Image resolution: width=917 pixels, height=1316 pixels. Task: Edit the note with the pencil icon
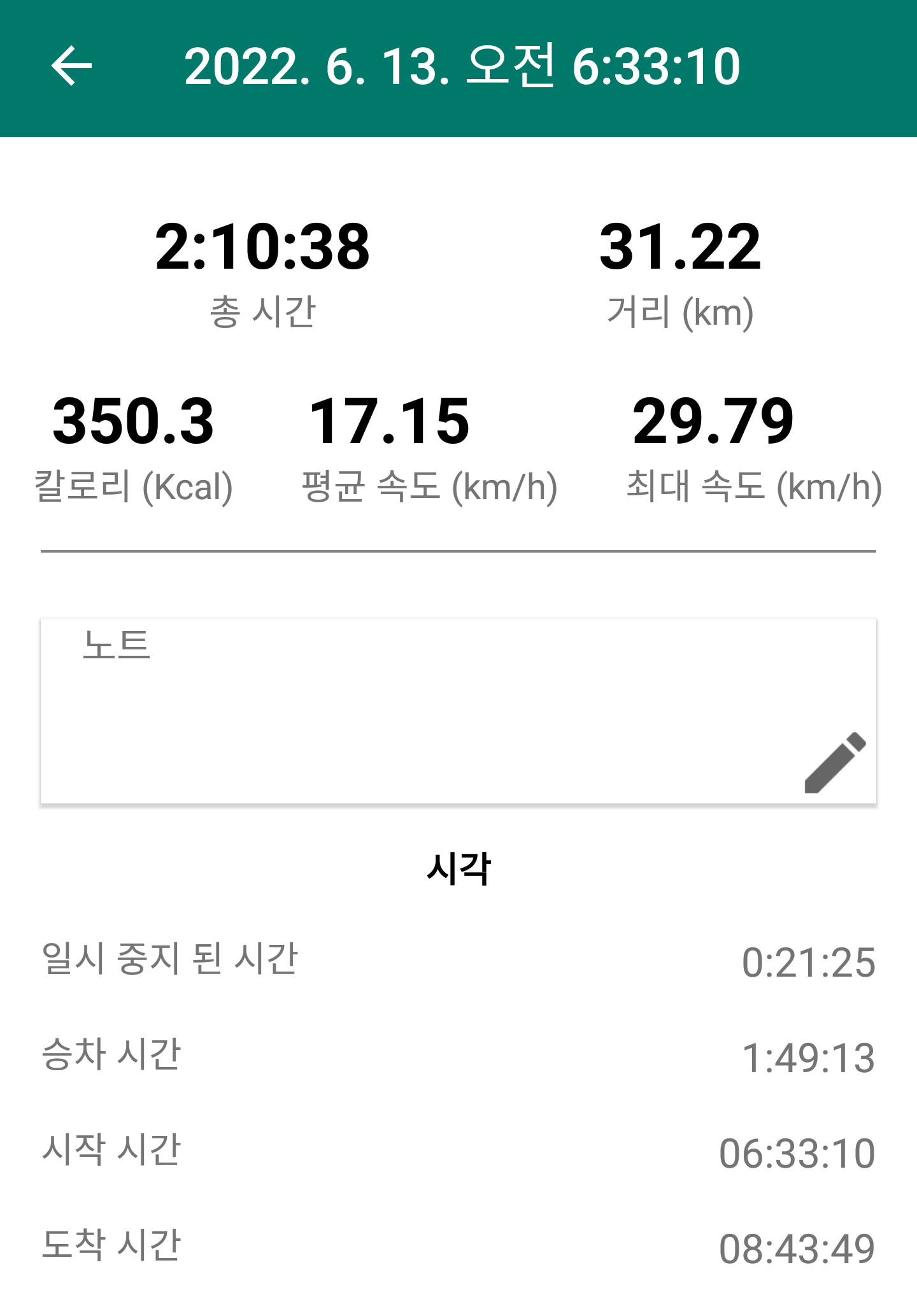coord(835,763)
